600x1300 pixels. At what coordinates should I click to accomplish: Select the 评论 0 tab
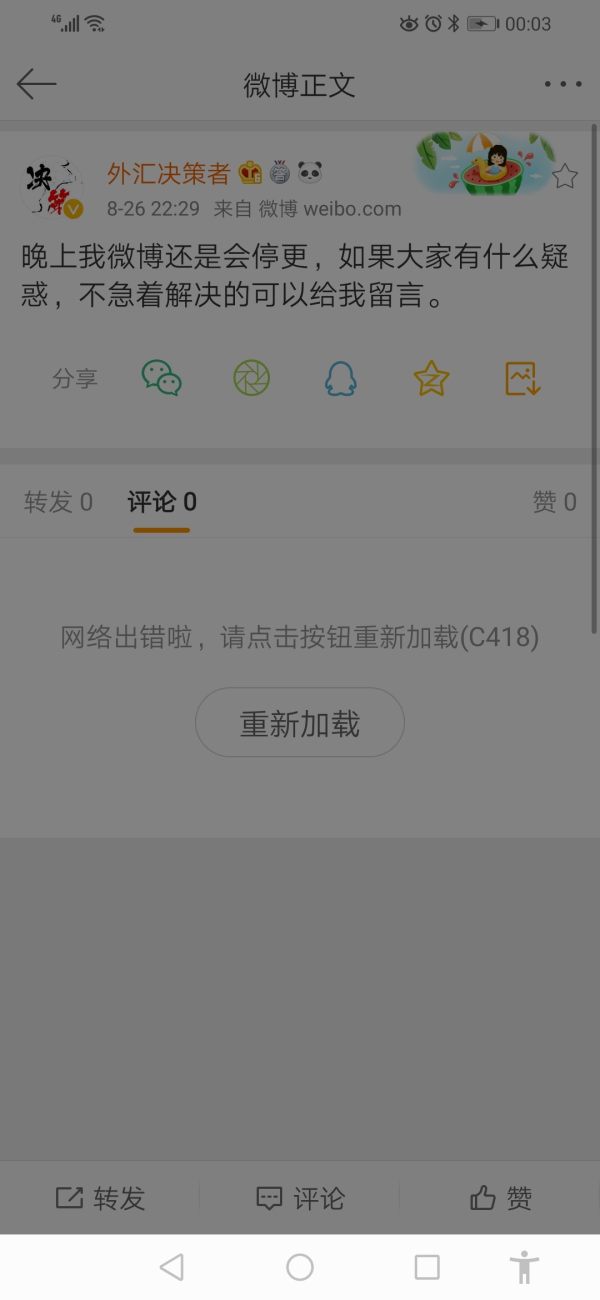pos(162,502)
